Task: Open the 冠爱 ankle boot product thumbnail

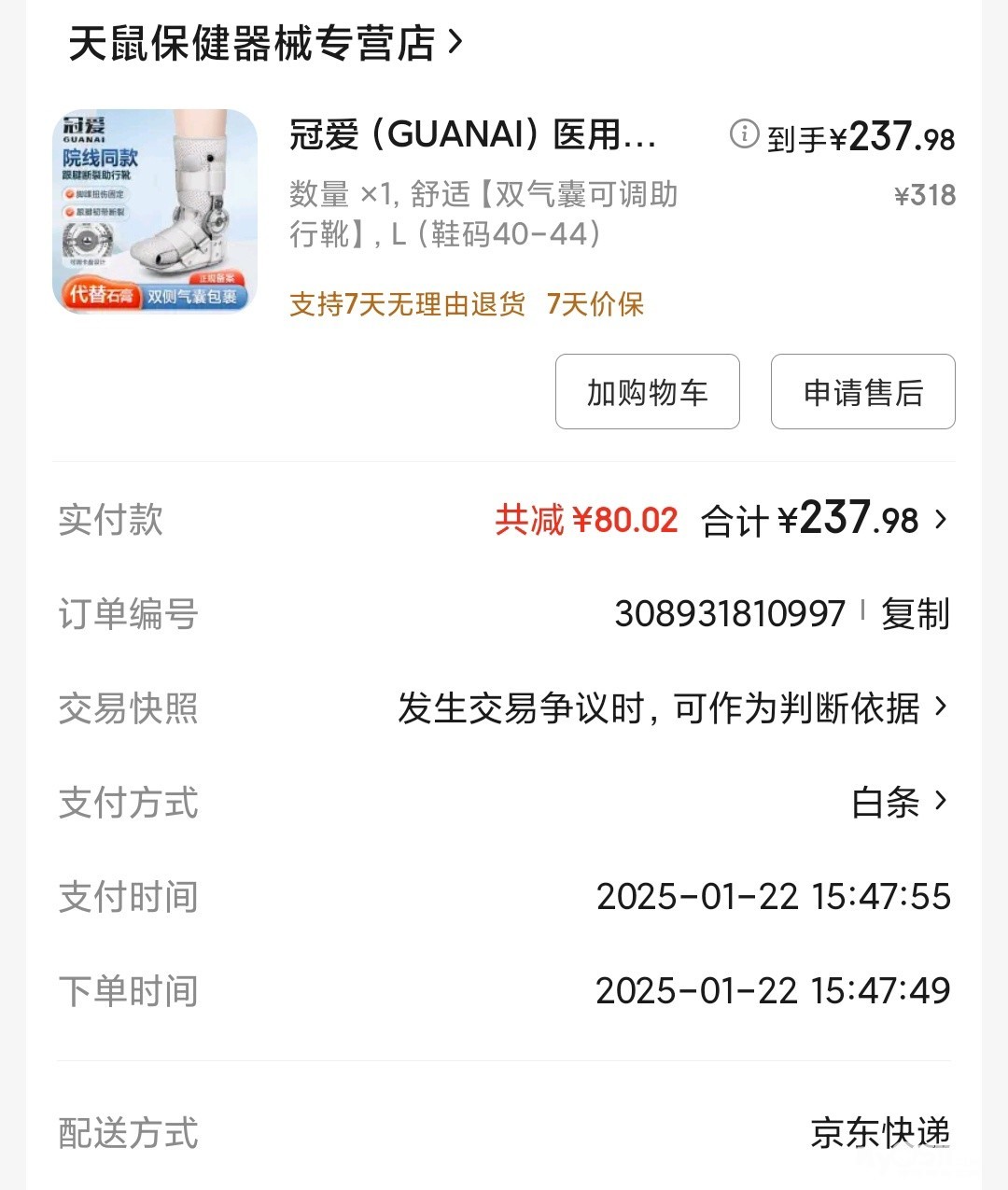Action: click(155, 211)
